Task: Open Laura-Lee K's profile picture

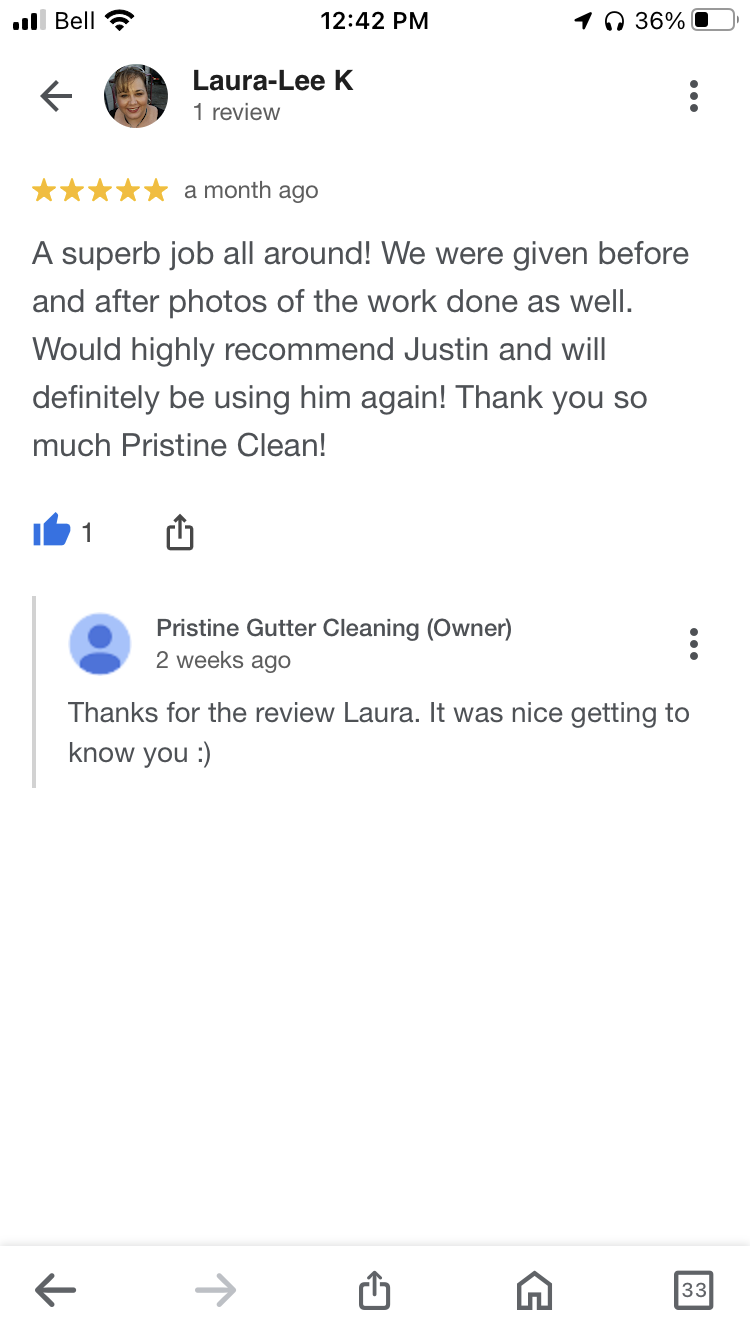Action: coord(135,96)
